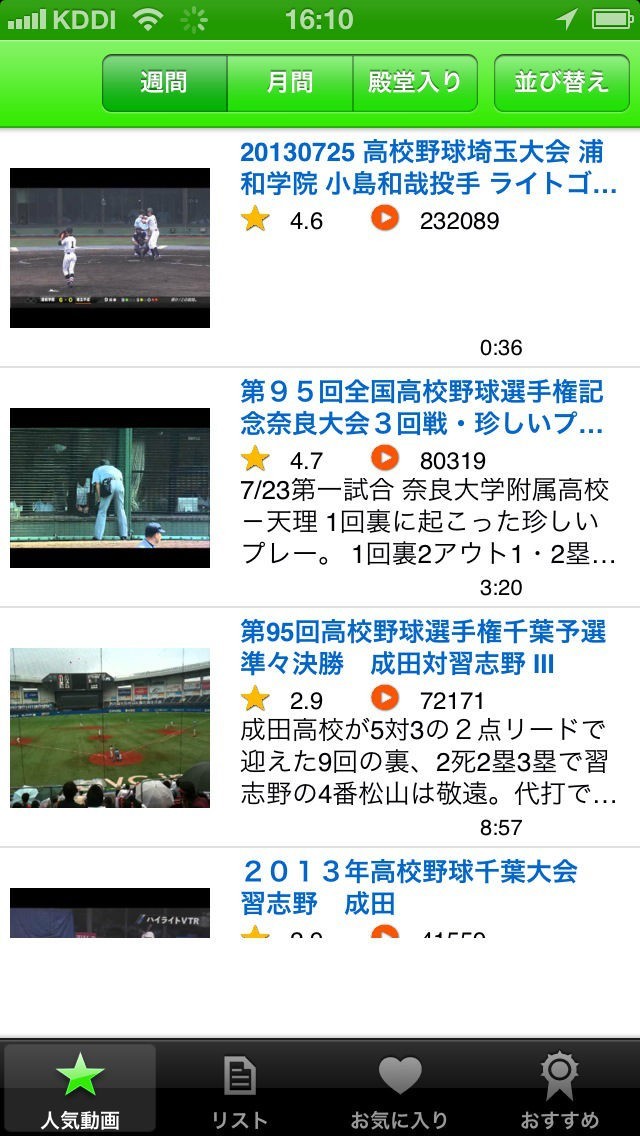Switch to the リスト tab

240,1090
